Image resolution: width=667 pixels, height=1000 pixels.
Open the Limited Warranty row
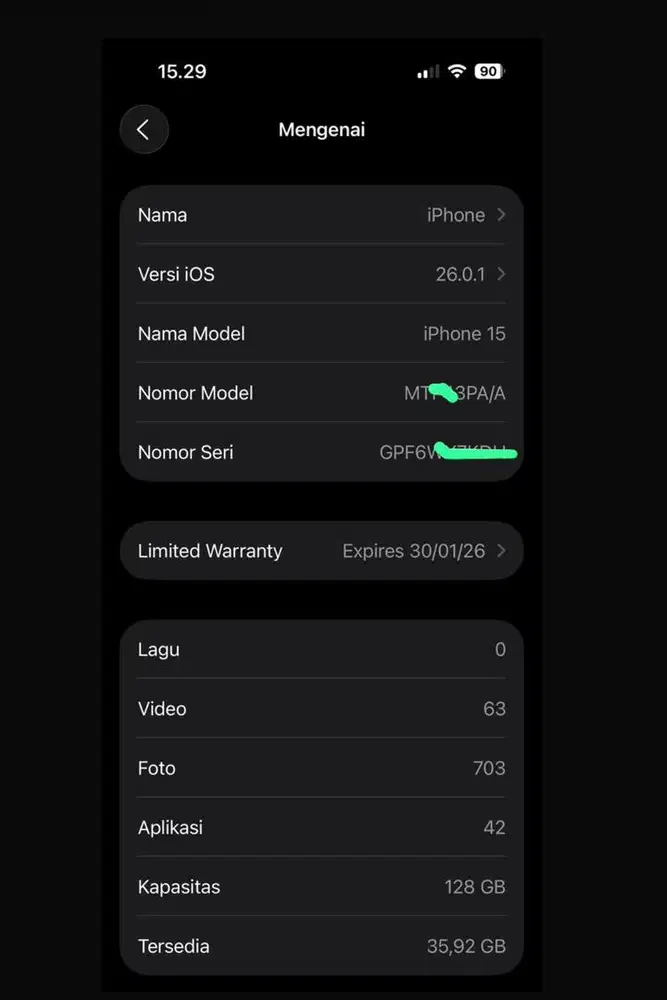coord(321,551)
